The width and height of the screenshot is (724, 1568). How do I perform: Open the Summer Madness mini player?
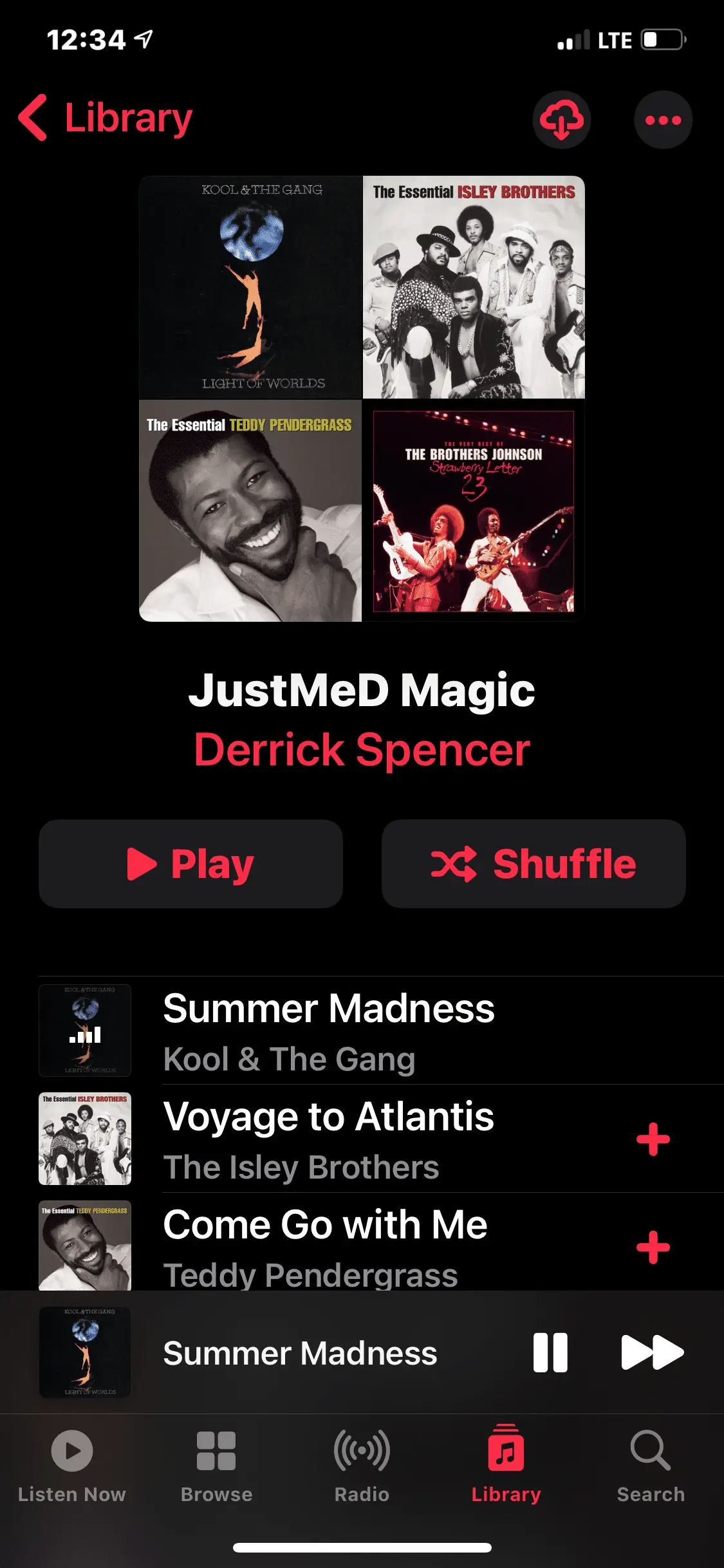click(x=300, y=1353)
